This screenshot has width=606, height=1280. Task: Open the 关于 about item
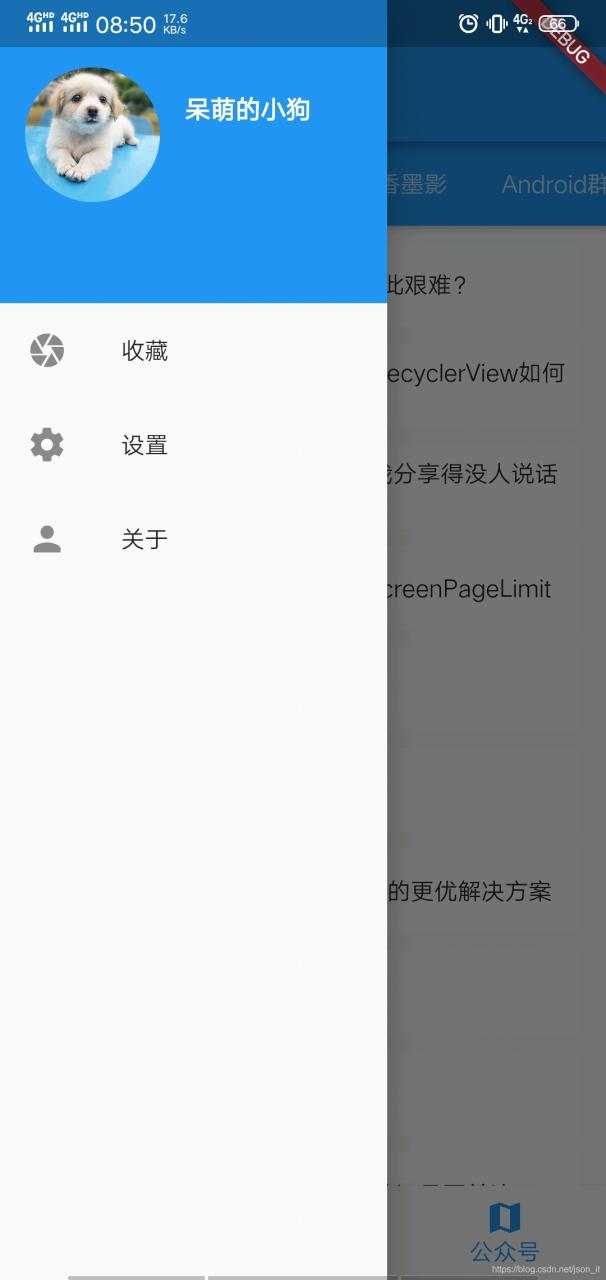coord(193,539)
